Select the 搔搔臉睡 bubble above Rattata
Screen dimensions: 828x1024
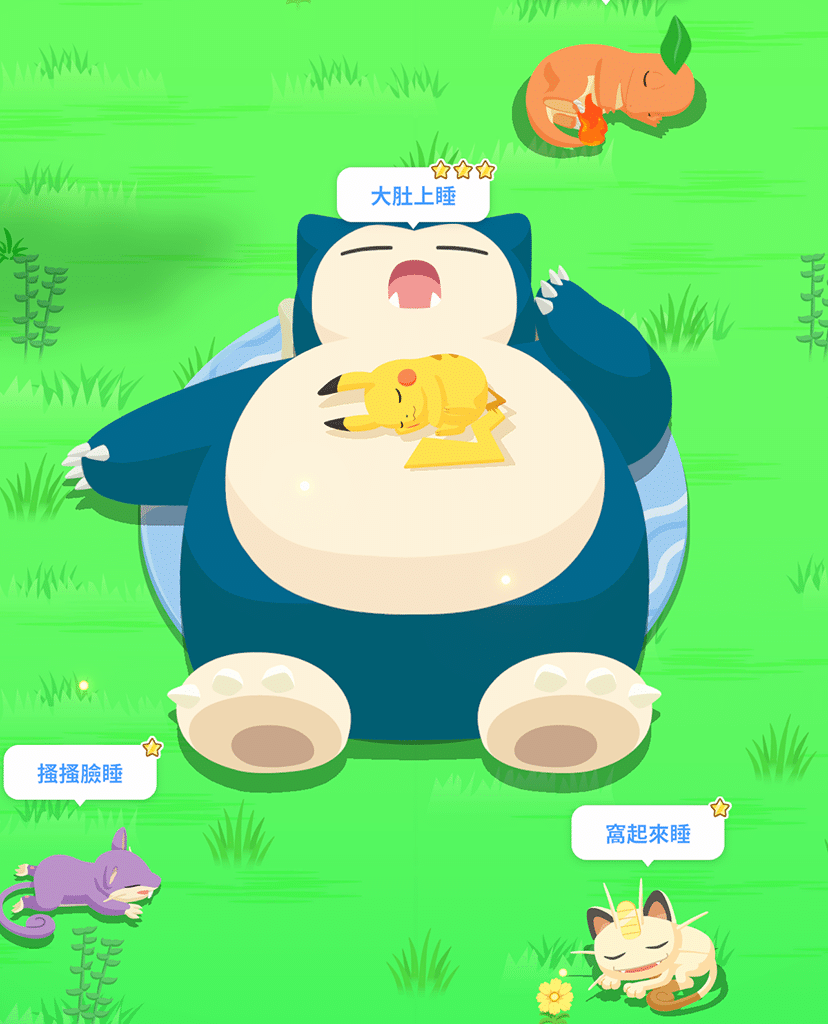(80, 773)
